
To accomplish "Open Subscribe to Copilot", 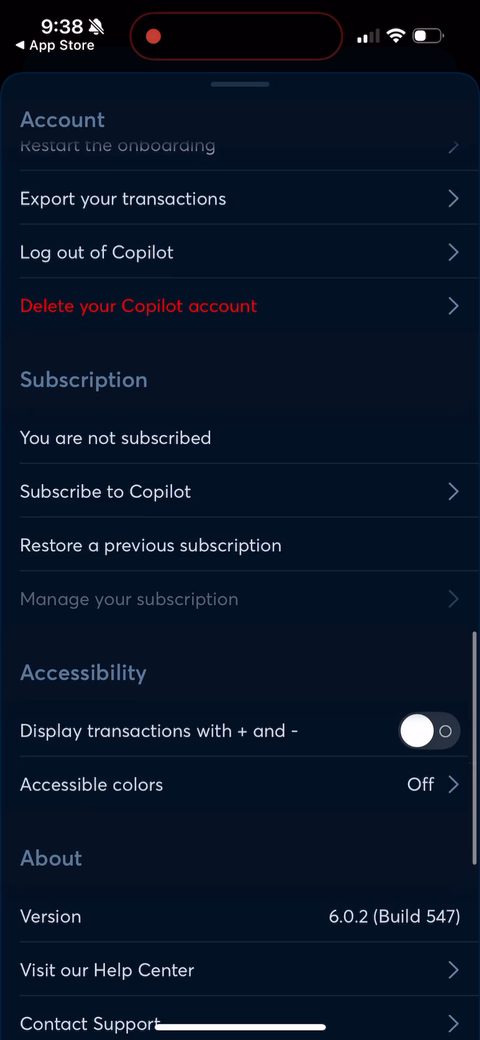I will pyautogui.click(x=240, y=491).
